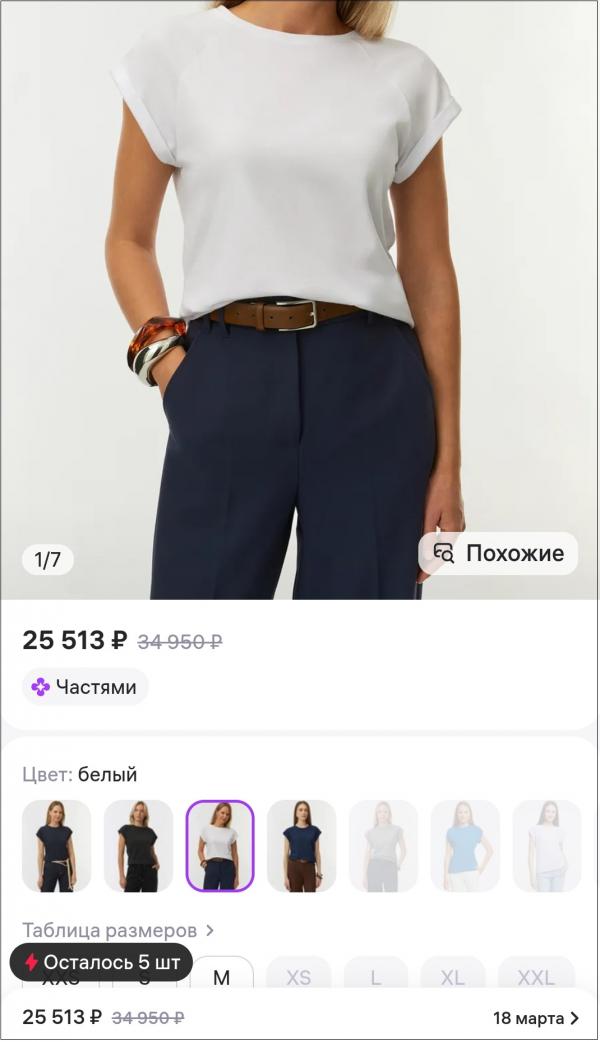
Task: Choose size XS
Action: click(x=299, y=975)
